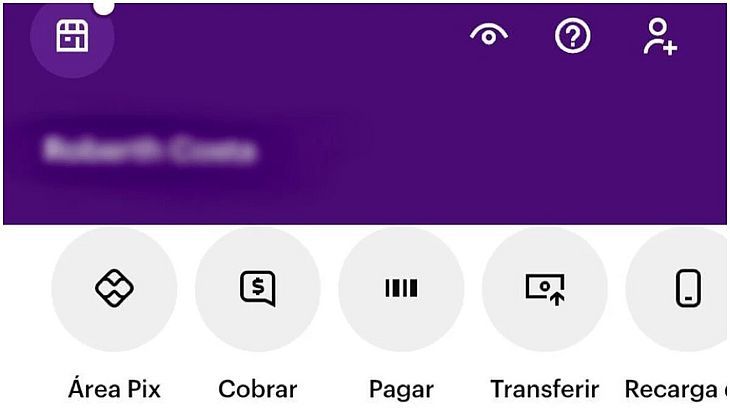
Task: Tap the invite friends person-plus icon
Action: click(660, 37)
